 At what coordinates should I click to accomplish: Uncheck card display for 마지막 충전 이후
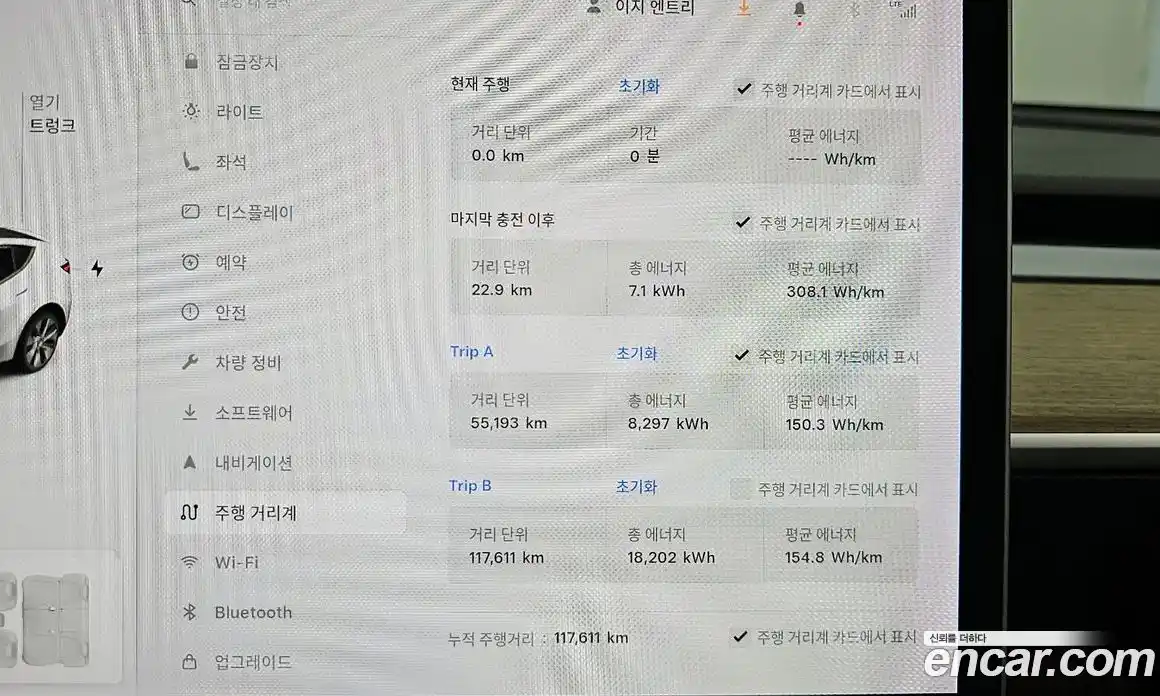[743, 223]
